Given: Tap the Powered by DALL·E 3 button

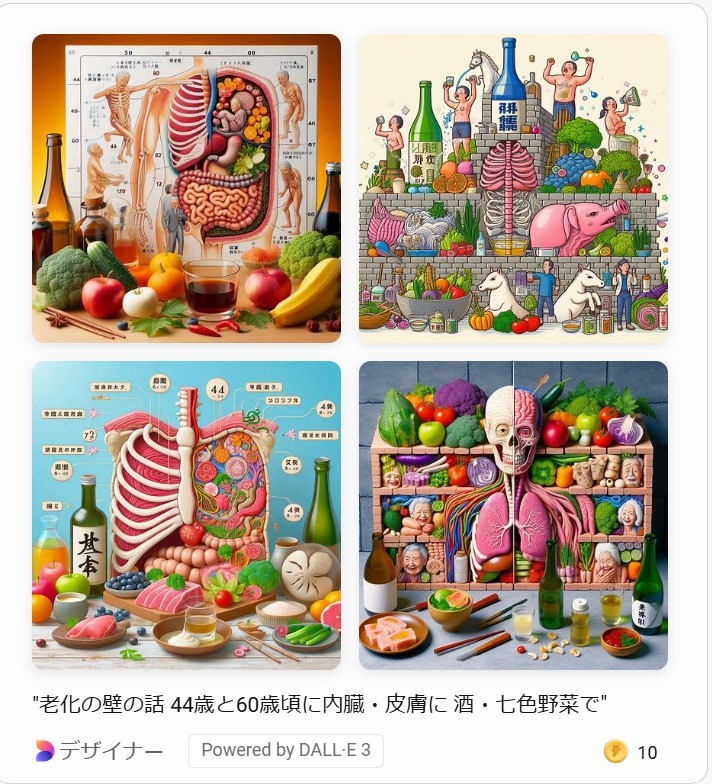Looking at the screenshot, I should 285,751.
